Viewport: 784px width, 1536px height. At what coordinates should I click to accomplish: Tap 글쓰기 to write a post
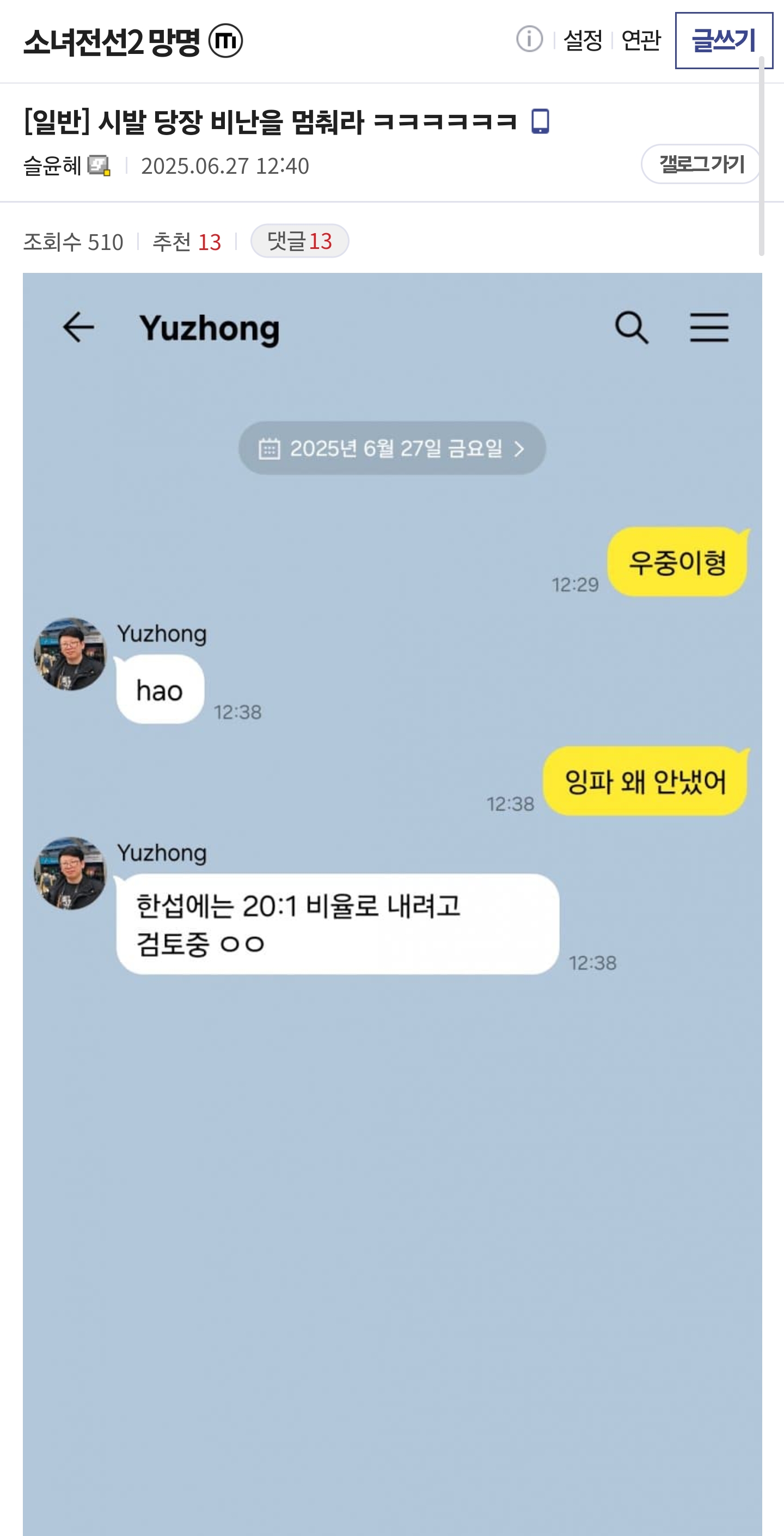pyautogui.click(x=723, y=40)
